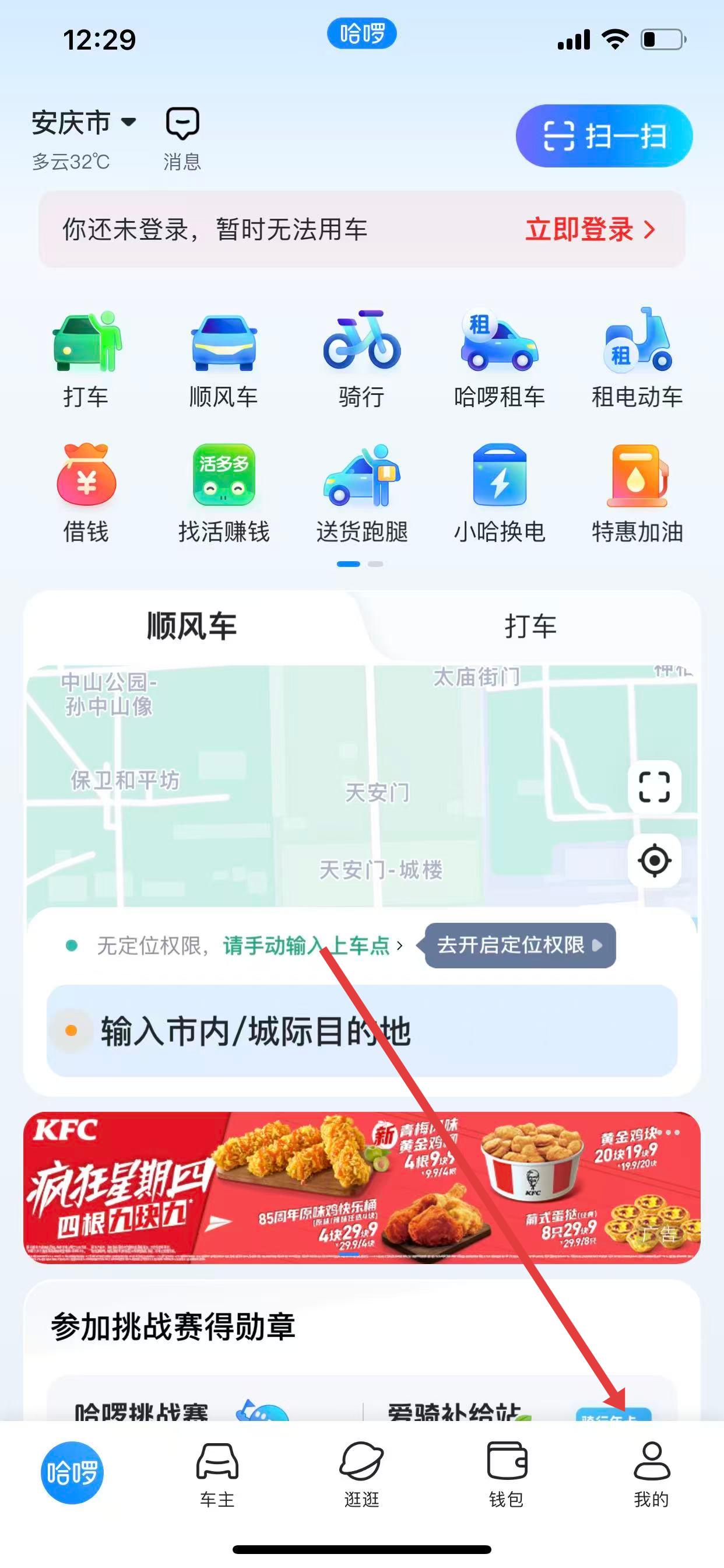Tap 立即登录 to log in
This screenshot has height=1568, width=724.
pyautogui.click(x=589, y=229)
